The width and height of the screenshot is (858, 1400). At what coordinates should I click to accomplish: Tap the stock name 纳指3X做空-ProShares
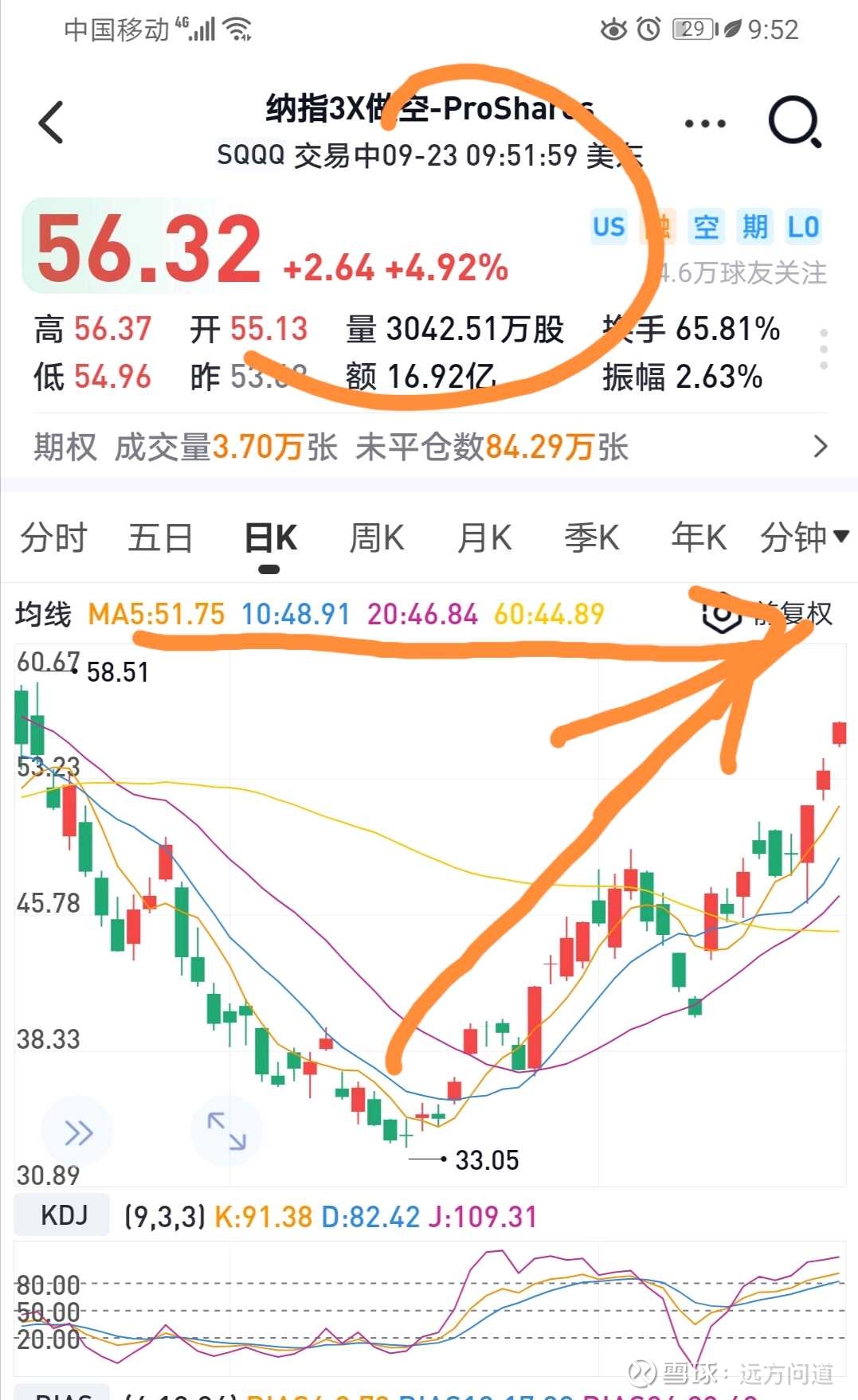pyautogui.click(x=429, y=106)
